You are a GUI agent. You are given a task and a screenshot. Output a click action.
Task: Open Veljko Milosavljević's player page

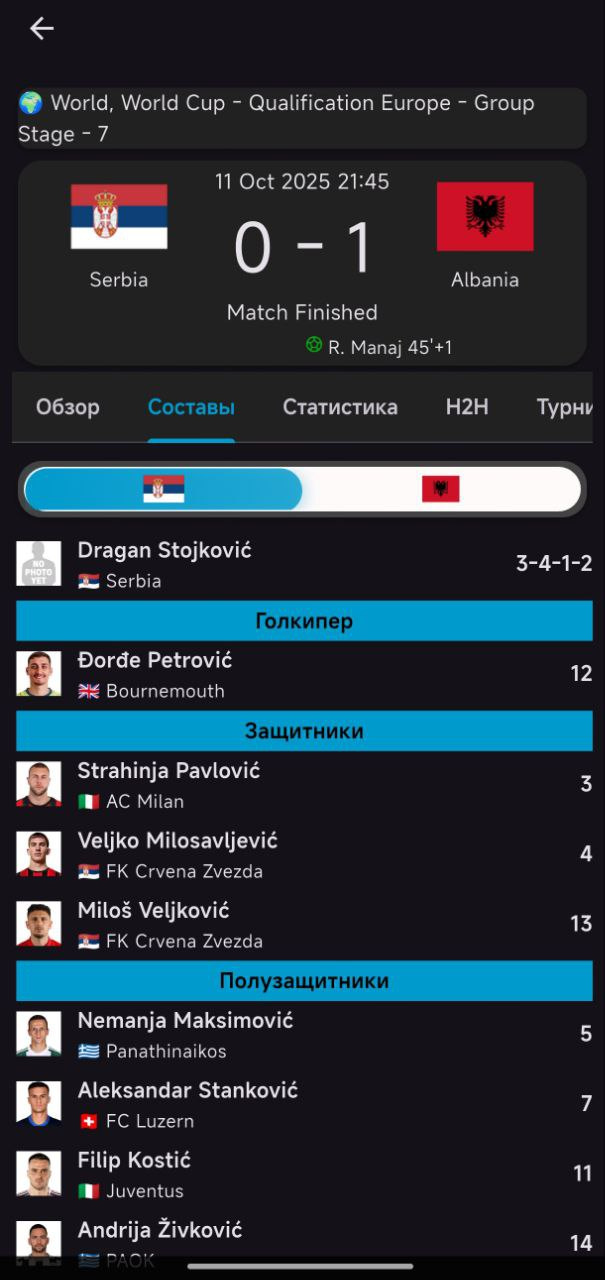pos(177,854)
